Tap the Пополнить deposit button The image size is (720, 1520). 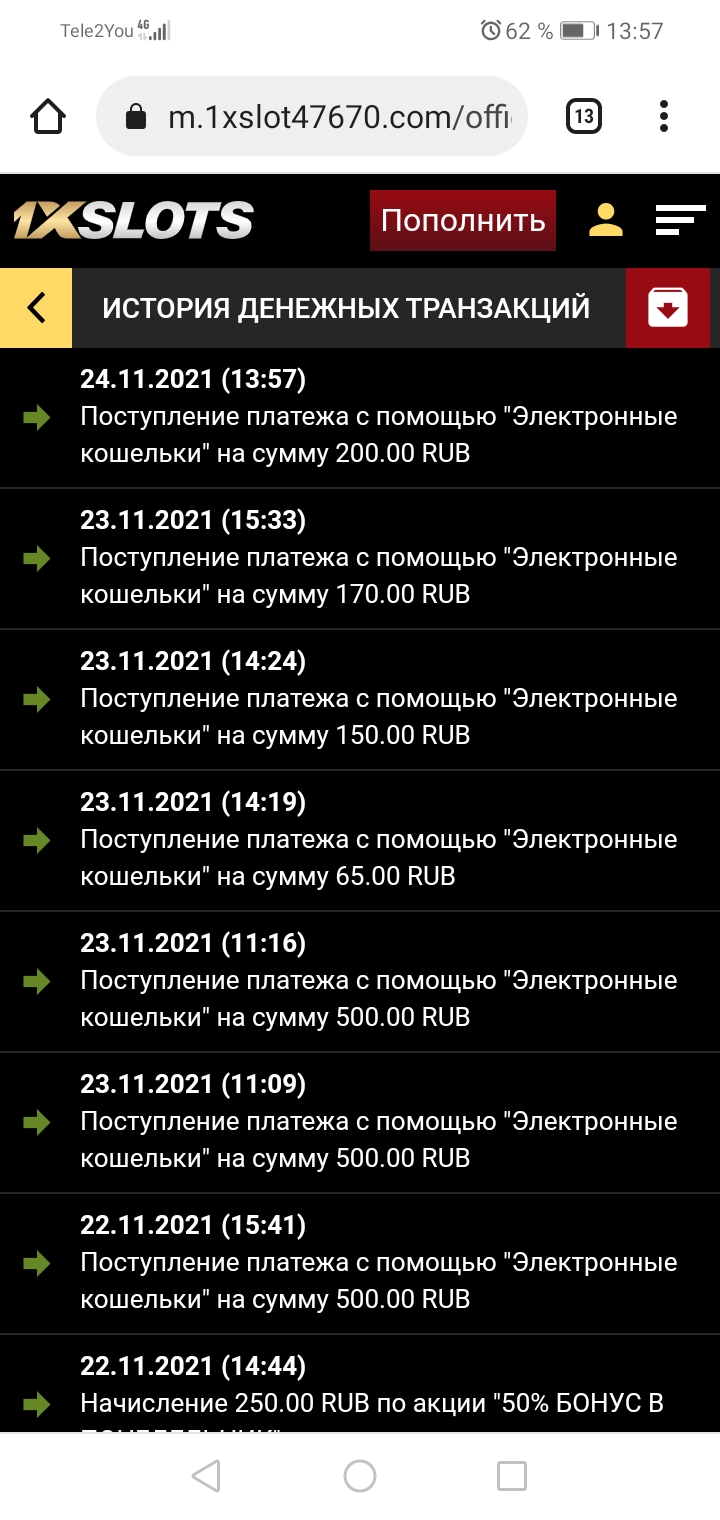click(x=462, y=220)
